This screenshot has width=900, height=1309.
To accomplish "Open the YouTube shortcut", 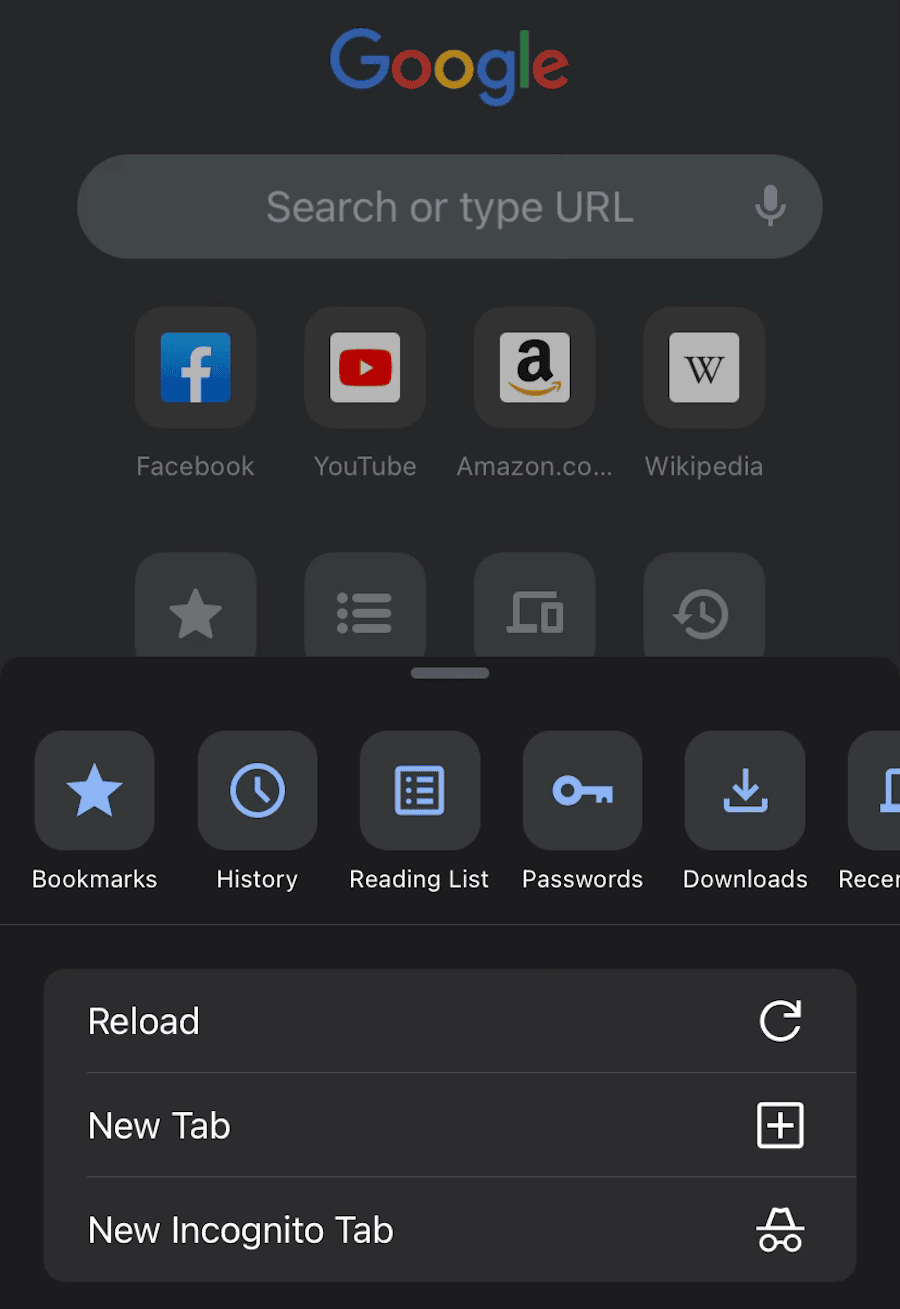I will (365, 367).
